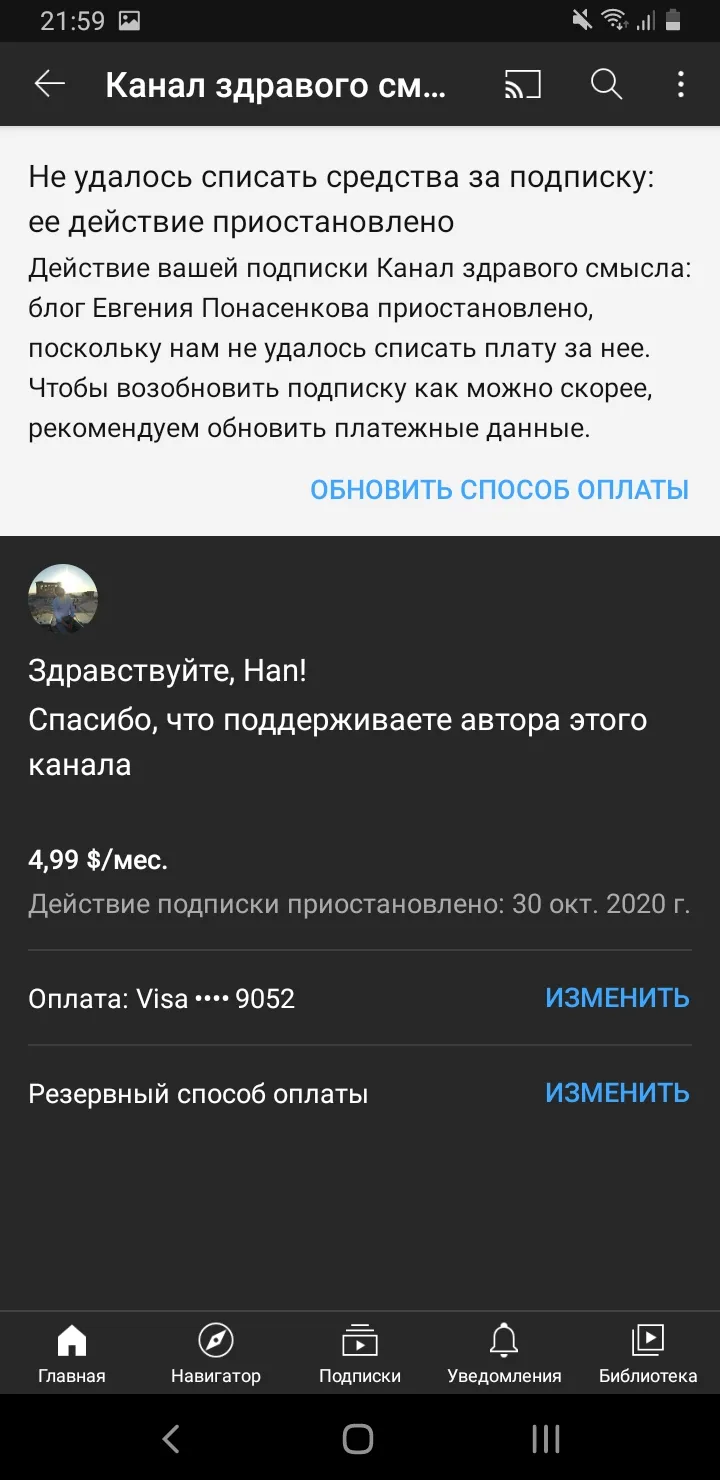The image size is (720, 1480).
Task: Open the cast to device icon
Action: (522, 85)
